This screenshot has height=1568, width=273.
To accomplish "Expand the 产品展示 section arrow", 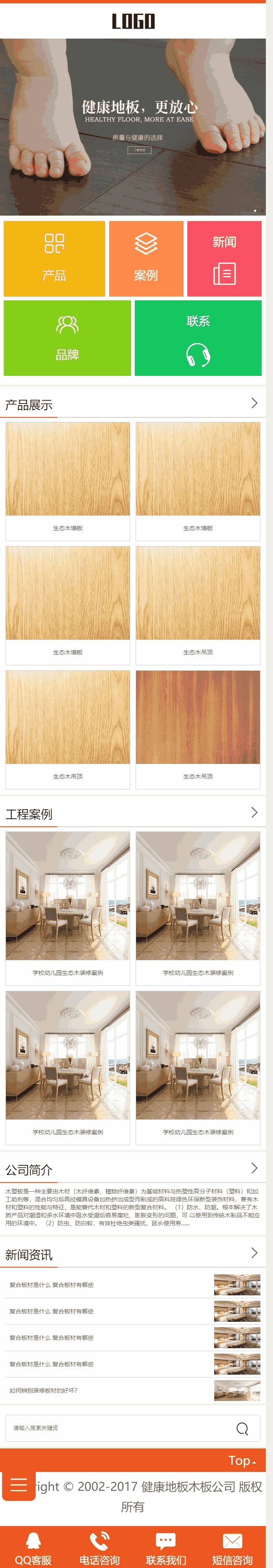I will pyautogui.click(x=254, y=403).
